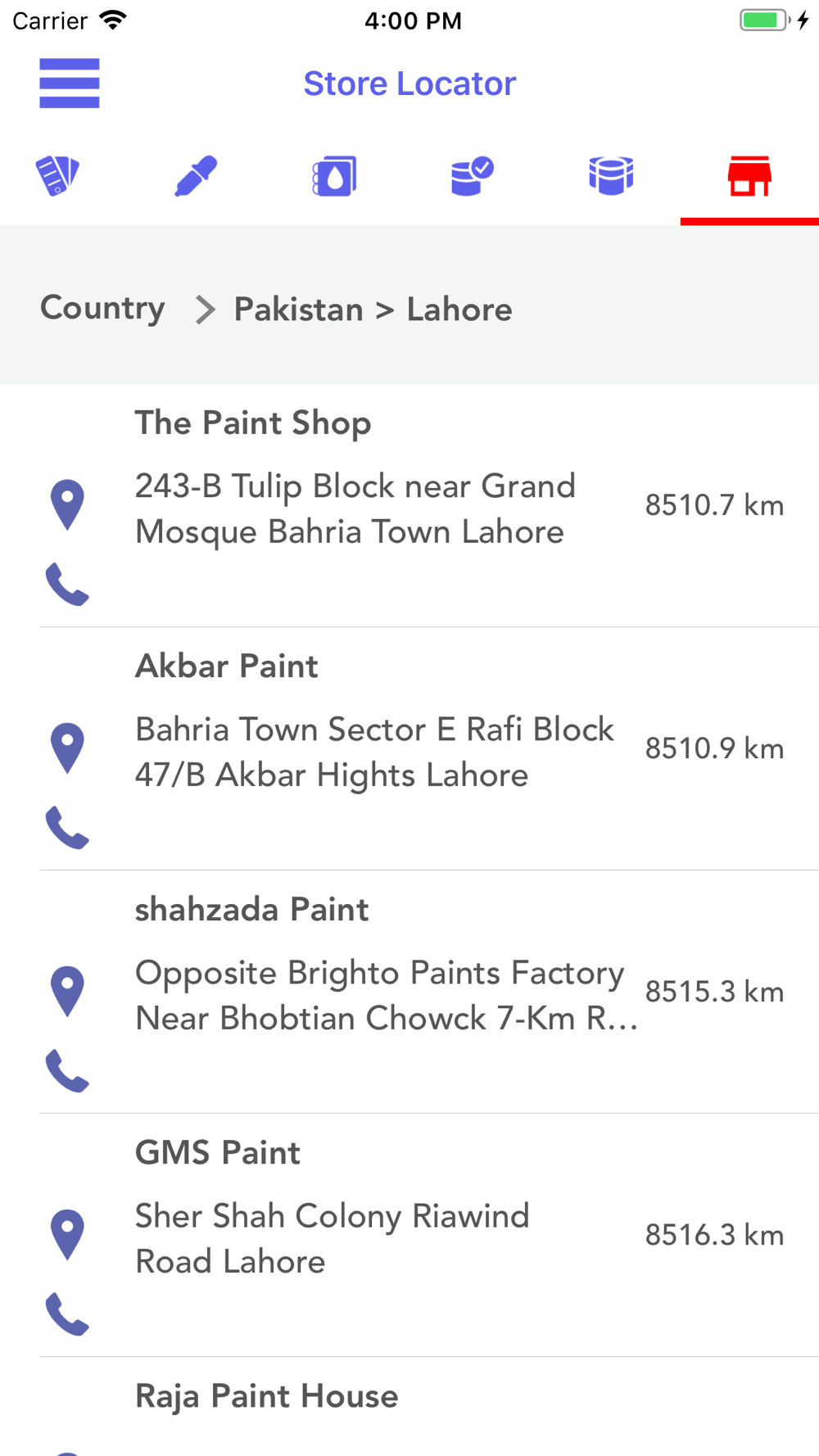
Task: Show The Paint Shop location on map
Action: pyautogui.click(x=67, y=504)
